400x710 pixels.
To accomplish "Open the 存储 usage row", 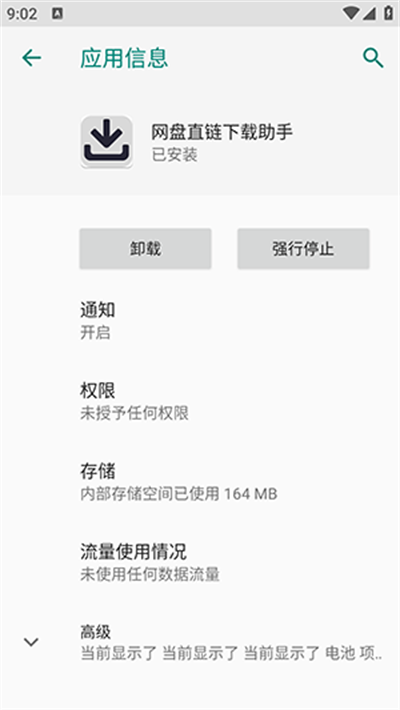I will click(x=200, y=482).
